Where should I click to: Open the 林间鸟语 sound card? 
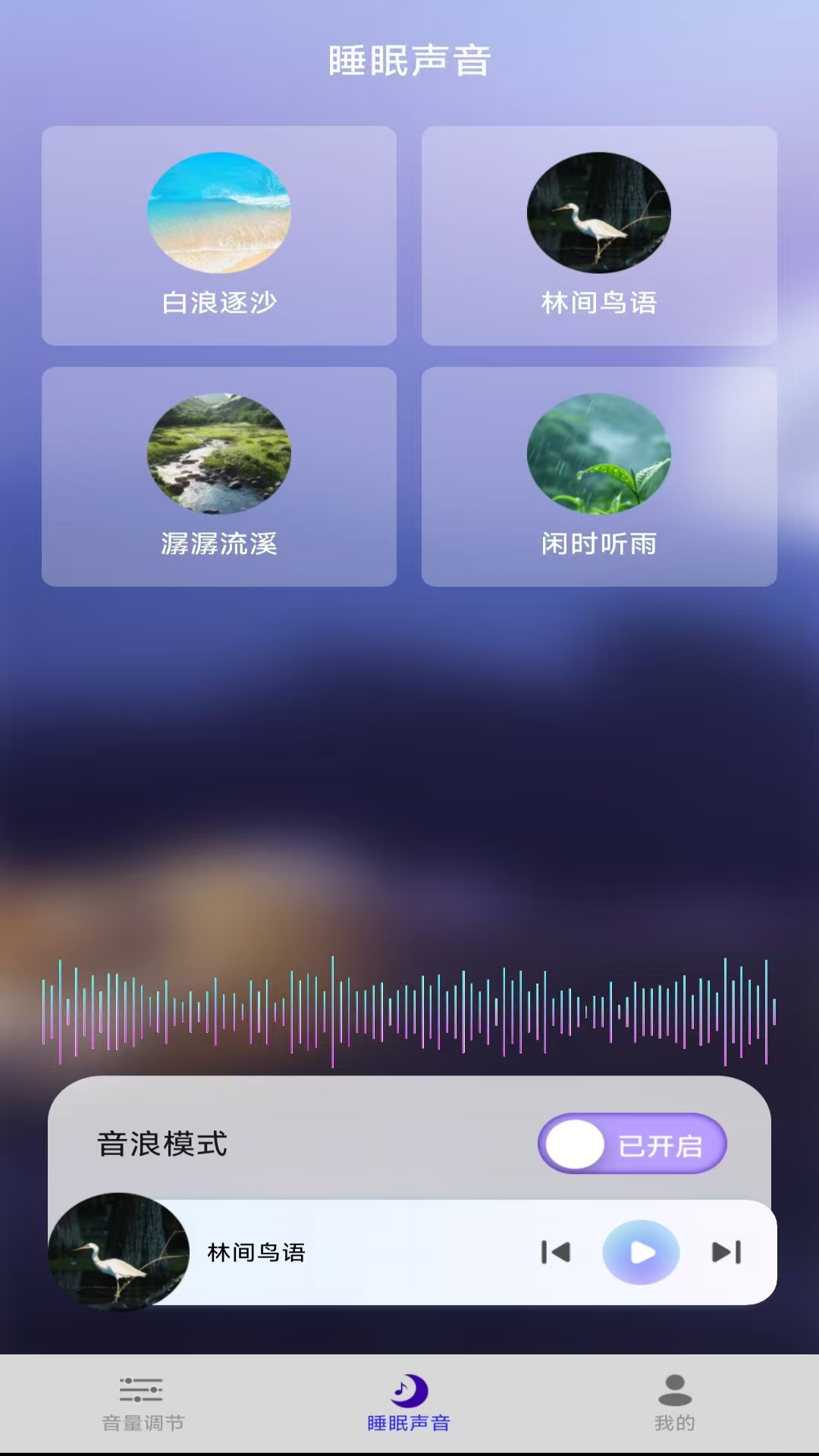coord(599,236)
